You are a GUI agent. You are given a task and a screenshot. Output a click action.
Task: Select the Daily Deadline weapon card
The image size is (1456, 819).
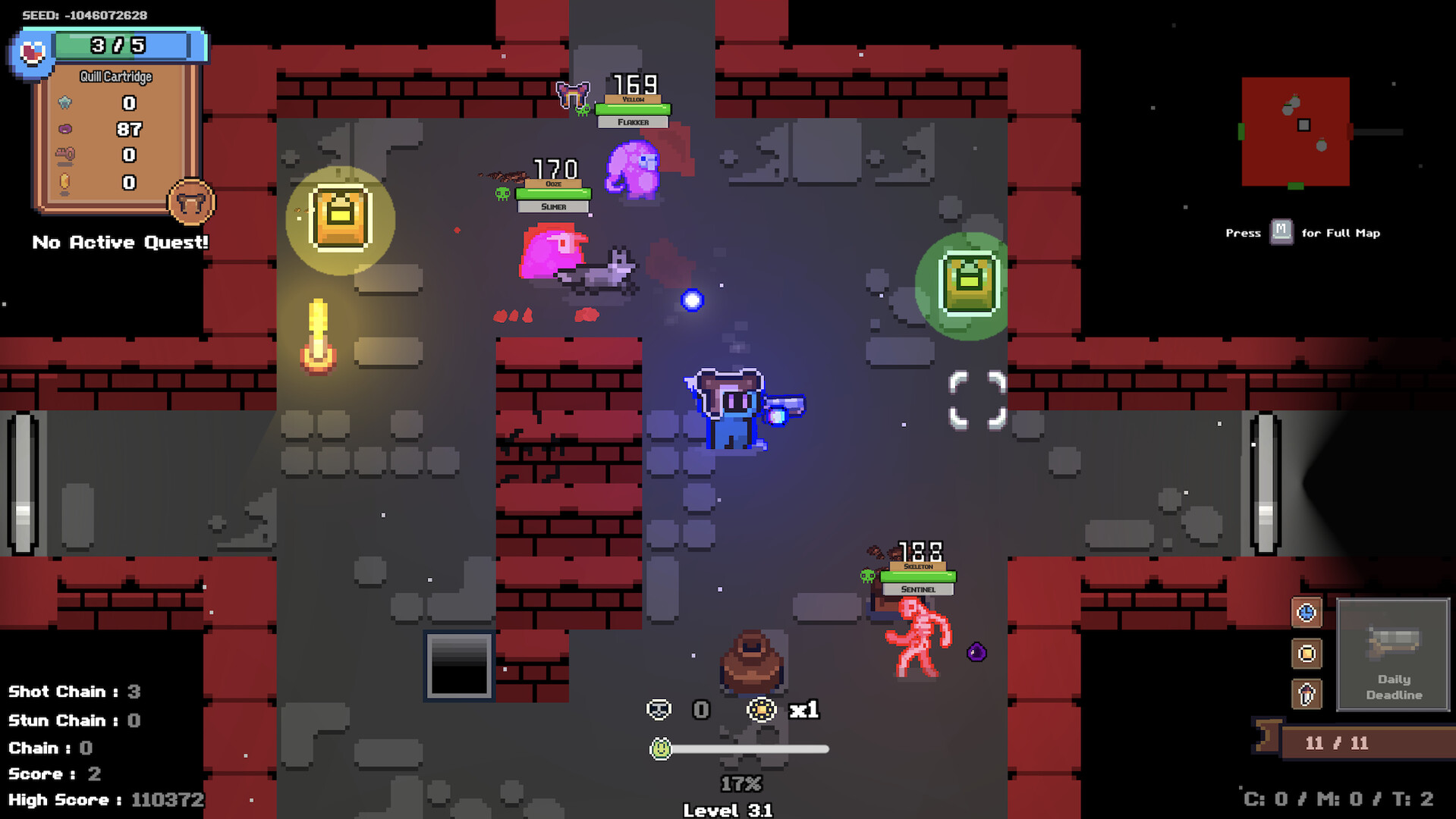coord(1393,654)
